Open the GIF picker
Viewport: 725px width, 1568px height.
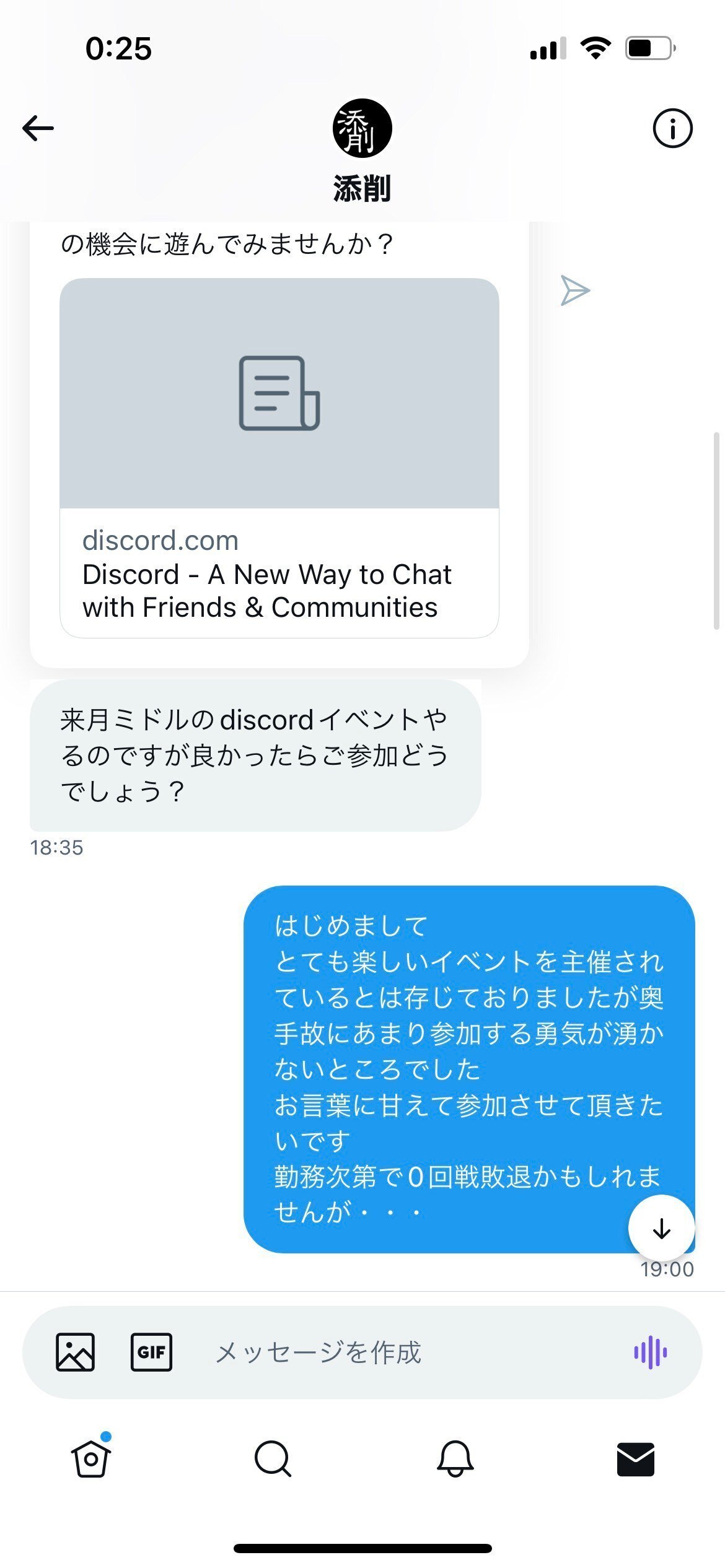152,1352
